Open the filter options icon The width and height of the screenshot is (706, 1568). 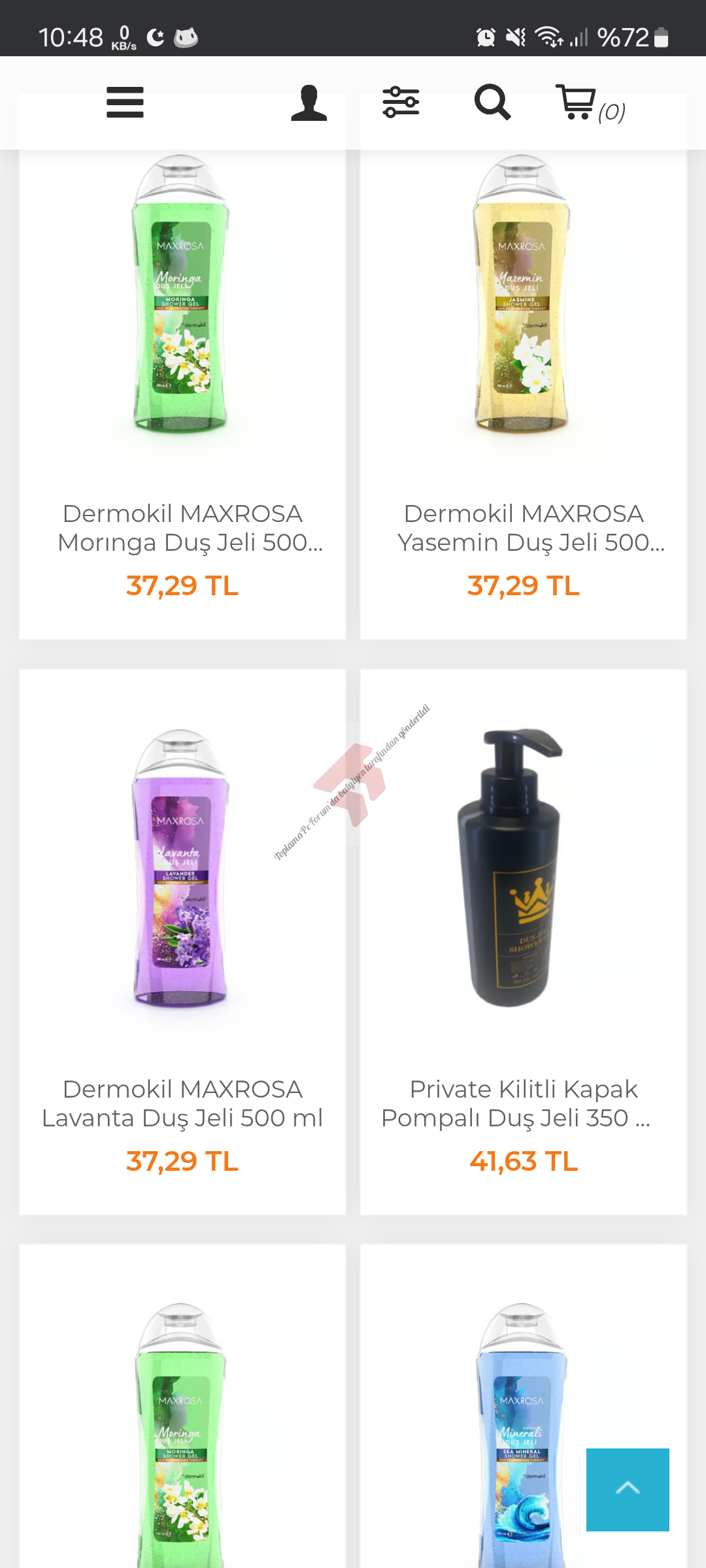[401, 103]
